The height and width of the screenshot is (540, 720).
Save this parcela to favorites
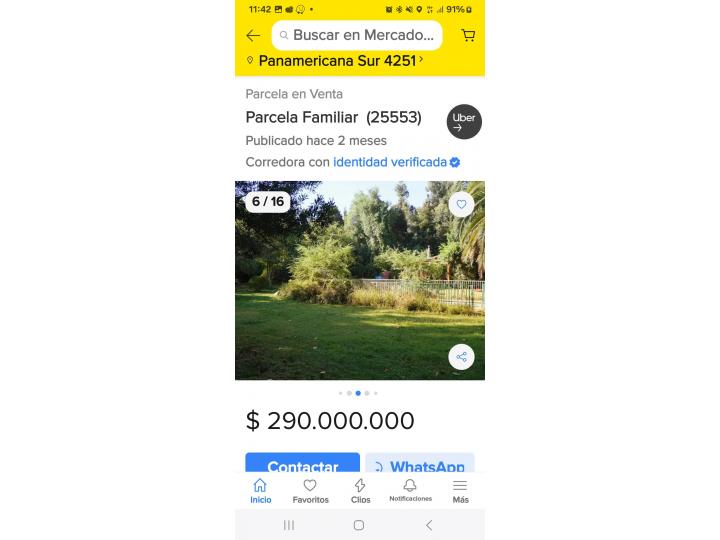click(461, 204)
